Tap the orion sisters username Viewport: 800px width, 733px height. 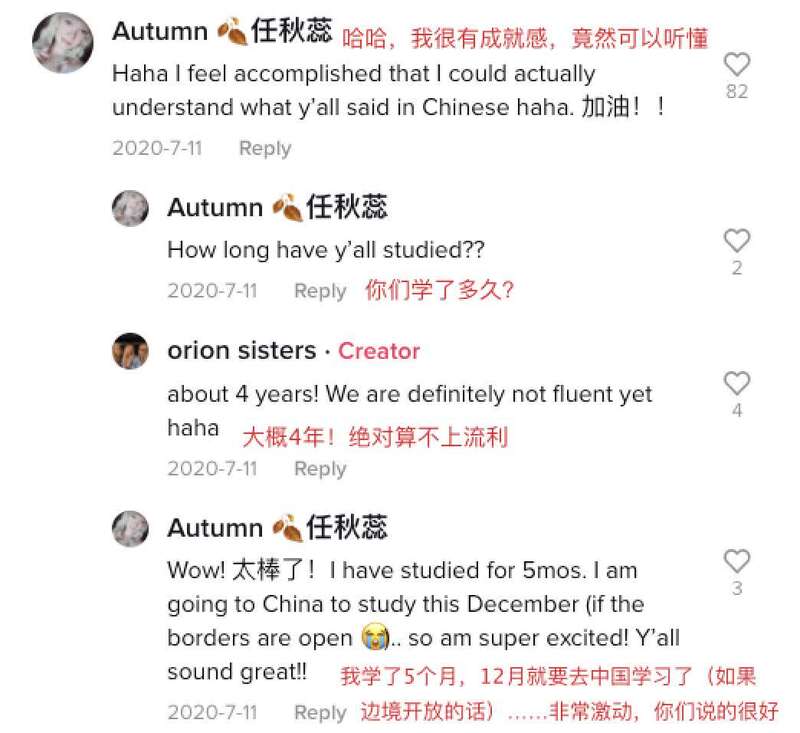(241, 351)
